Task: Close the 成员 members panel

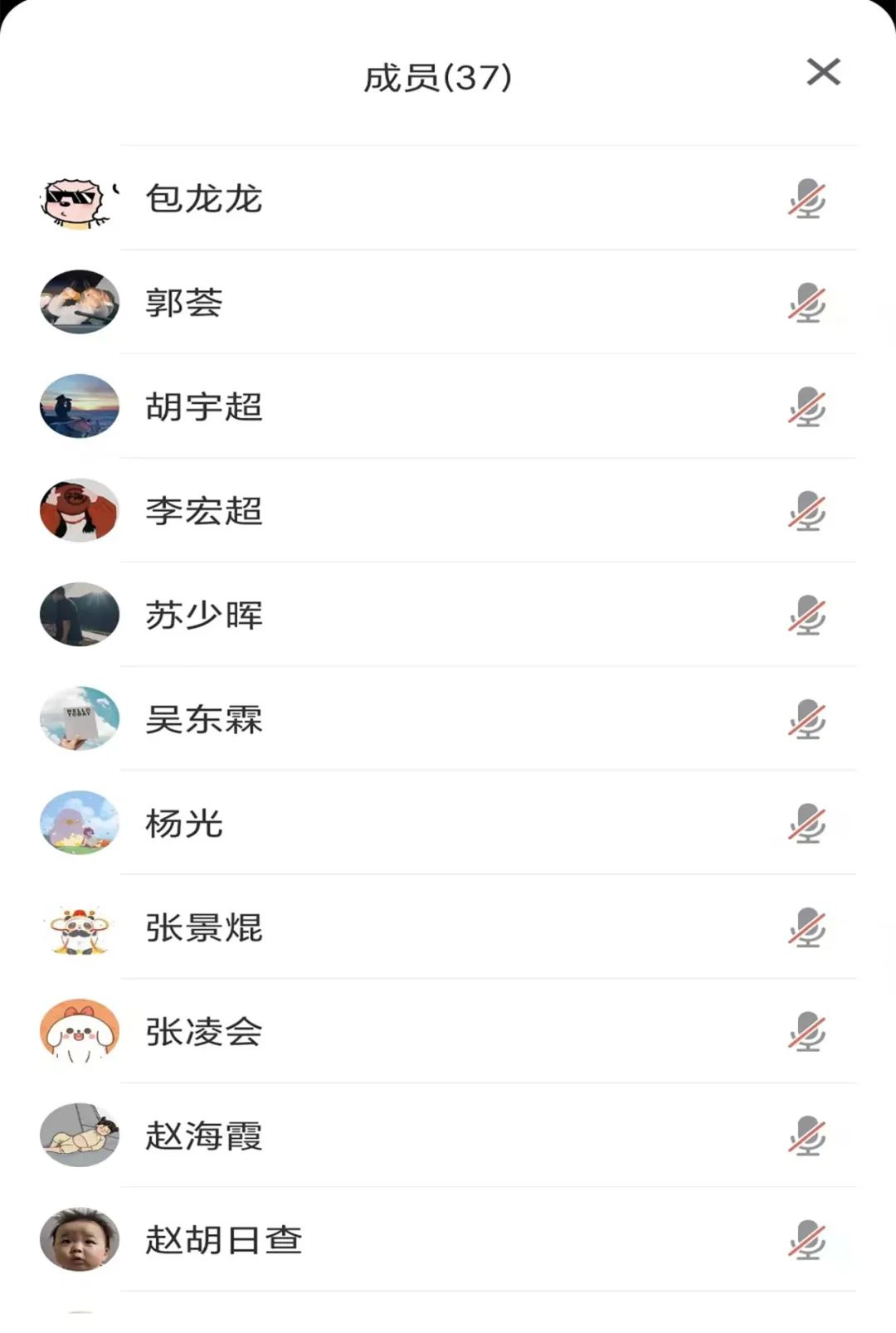Action: tap(823, 72)
